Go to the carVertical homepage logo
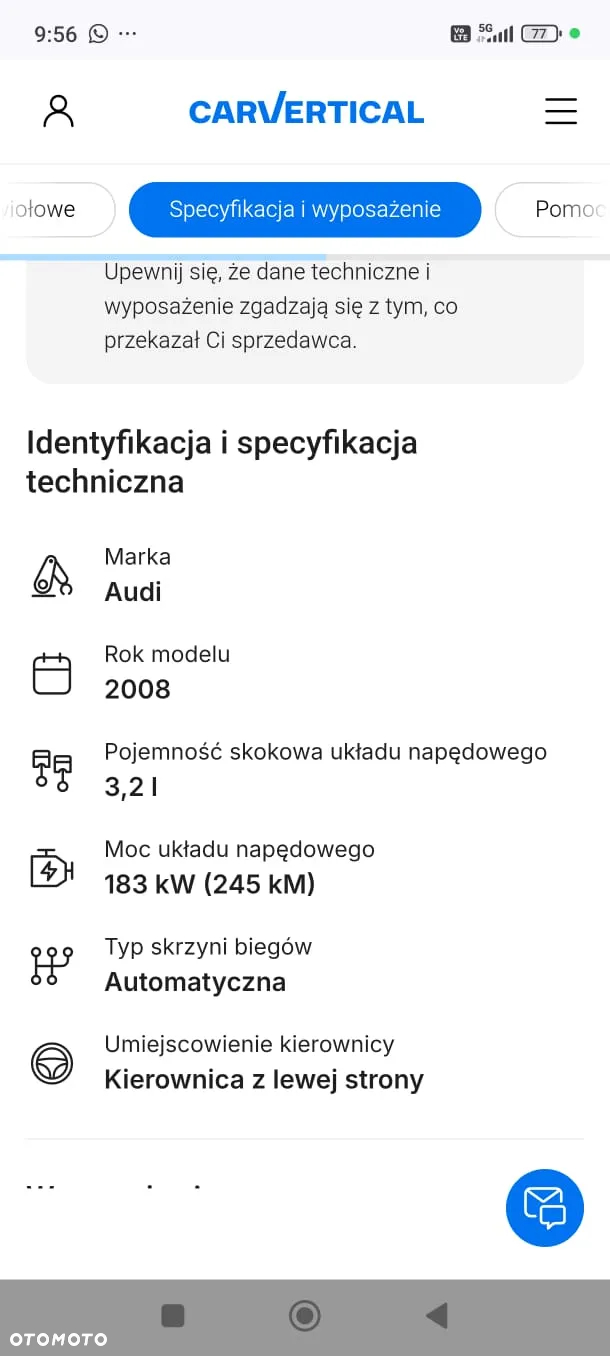610x1356 pixels. coord(306,111)
